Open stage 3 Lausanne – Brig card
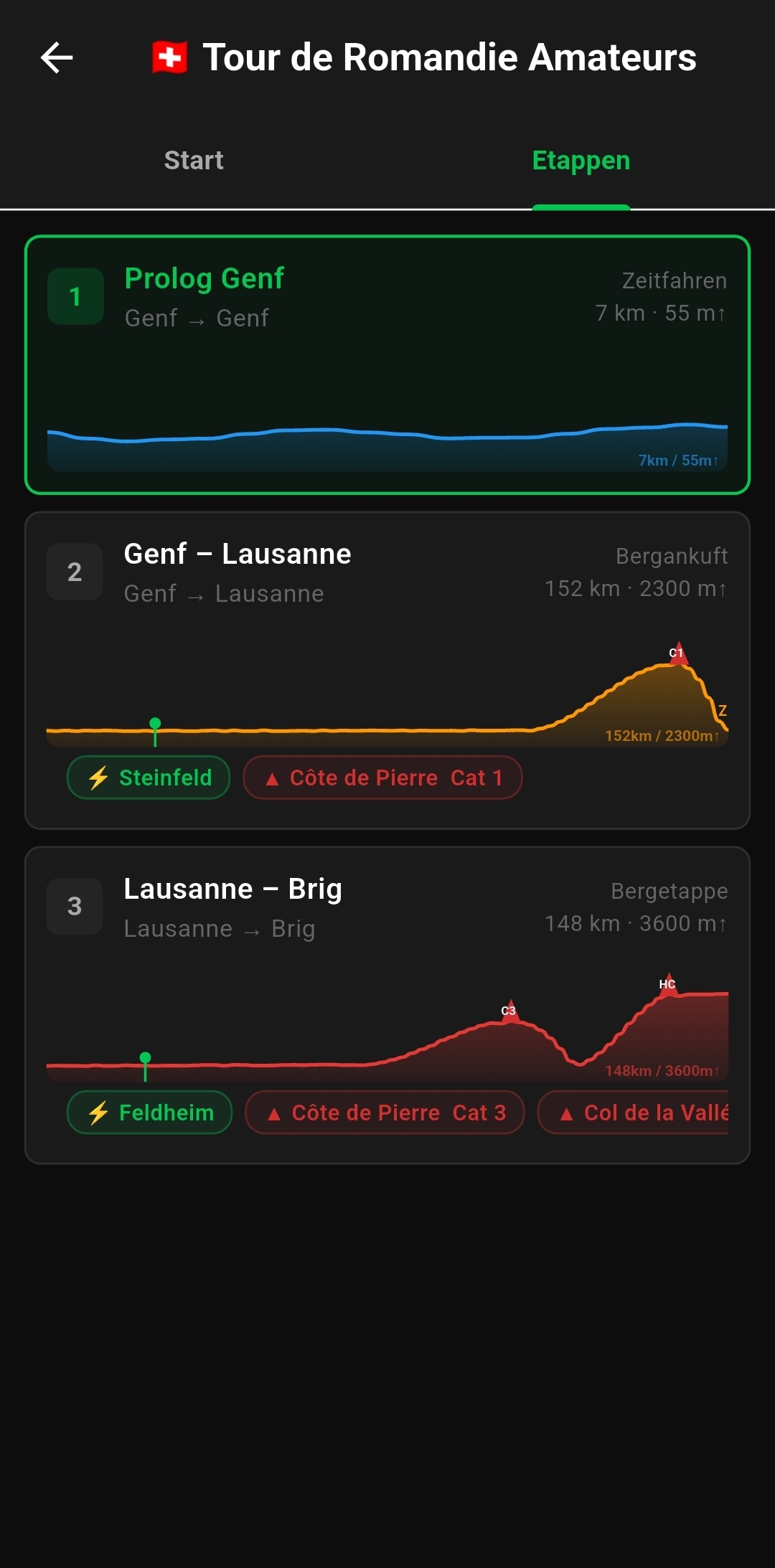Screen dimensions: 775x1568 [387, 954]
